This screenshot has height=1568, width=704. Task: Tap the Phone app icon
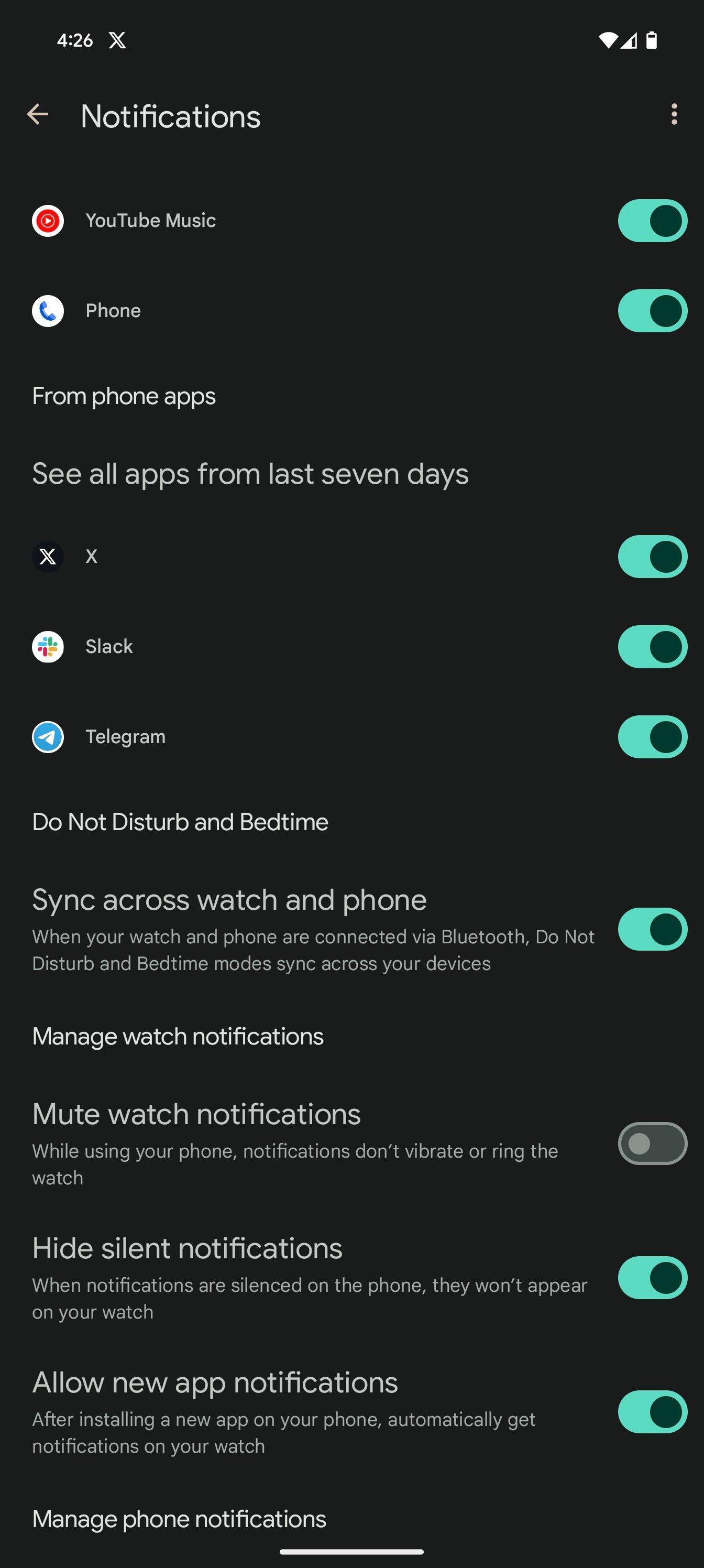[48, 310]
